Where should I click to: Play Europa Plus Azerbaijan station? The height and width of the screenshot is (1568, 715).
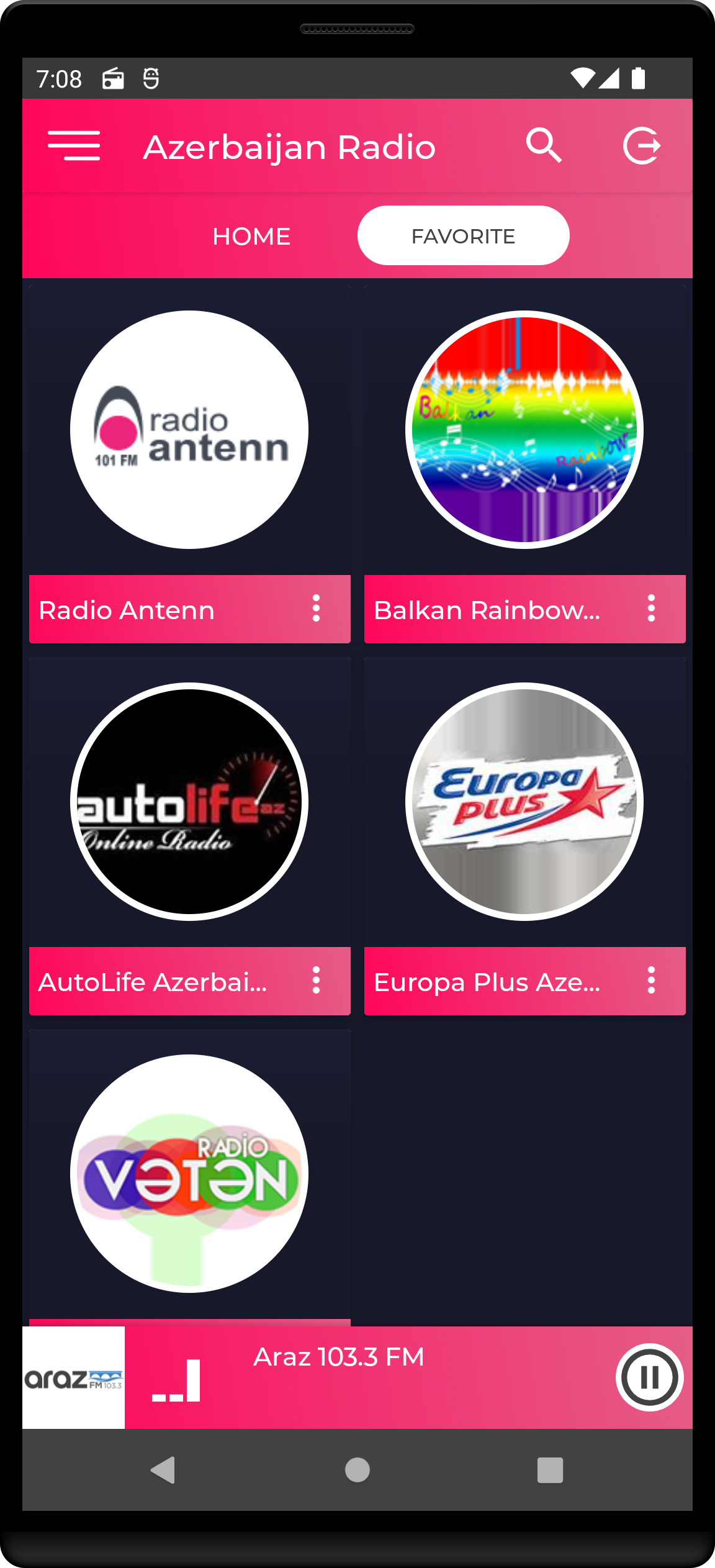(524, 802)
